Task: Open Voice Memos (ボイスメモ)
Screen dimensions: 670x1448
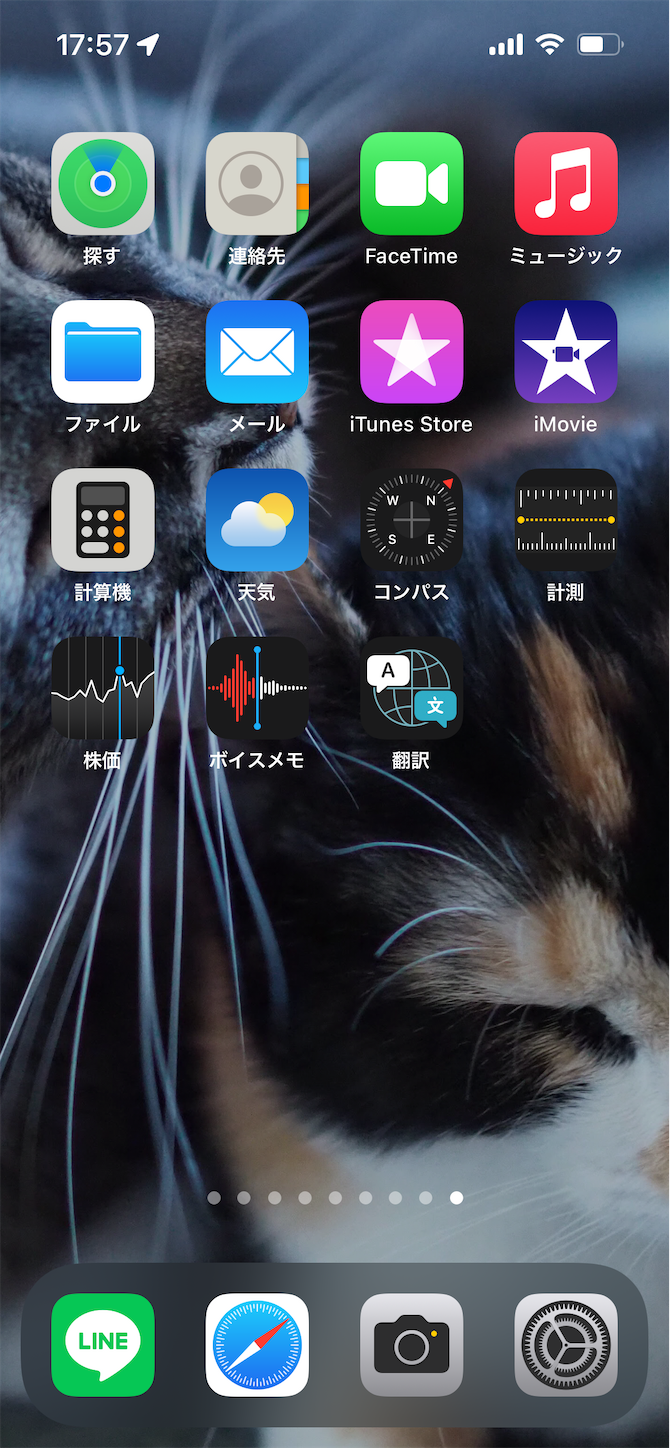Action: [x=257, y=688]
